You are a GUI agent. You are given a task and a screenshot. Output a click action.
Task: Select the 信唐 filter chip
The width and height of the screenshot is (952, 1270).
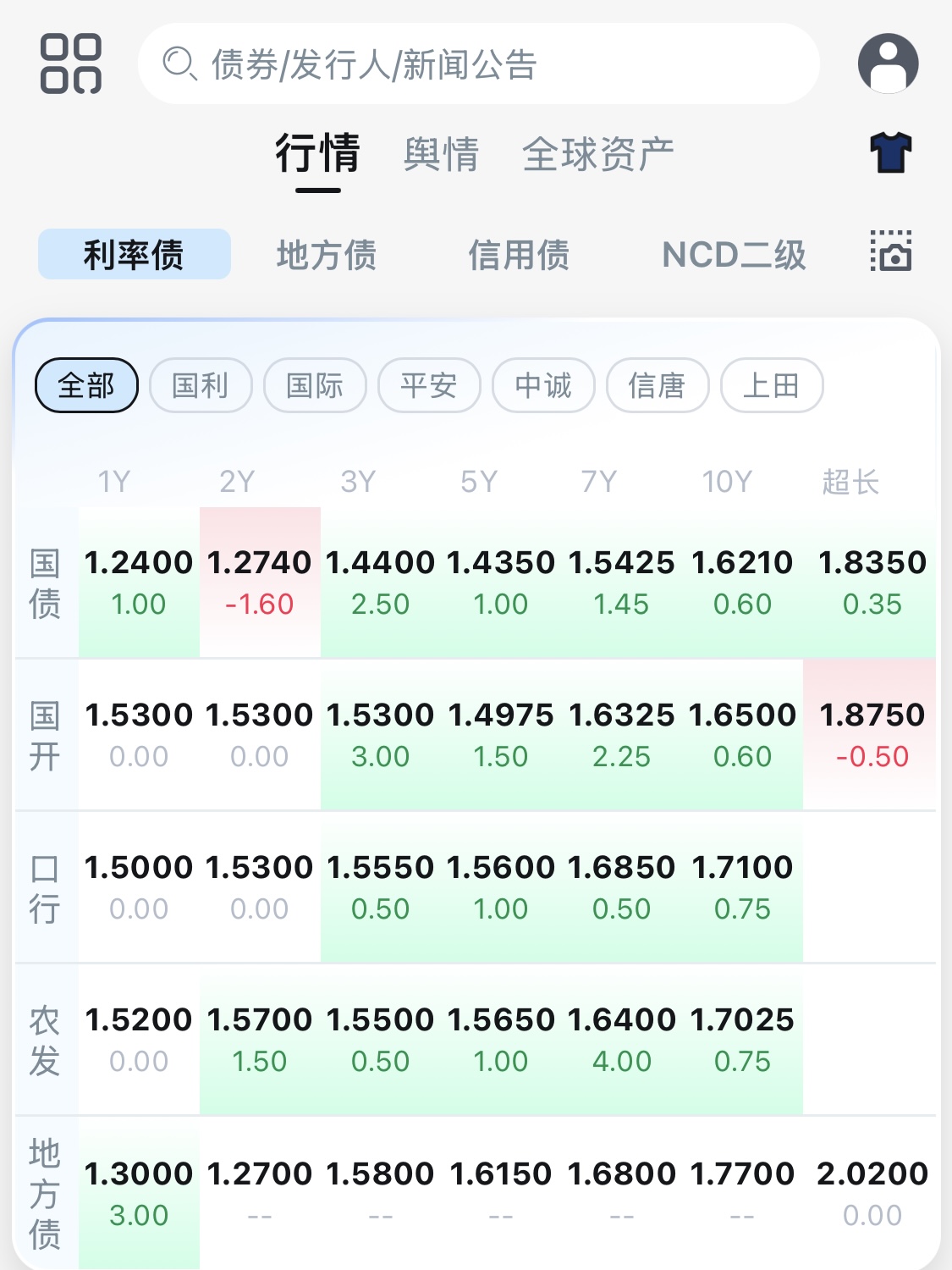[x=658, y=385]
